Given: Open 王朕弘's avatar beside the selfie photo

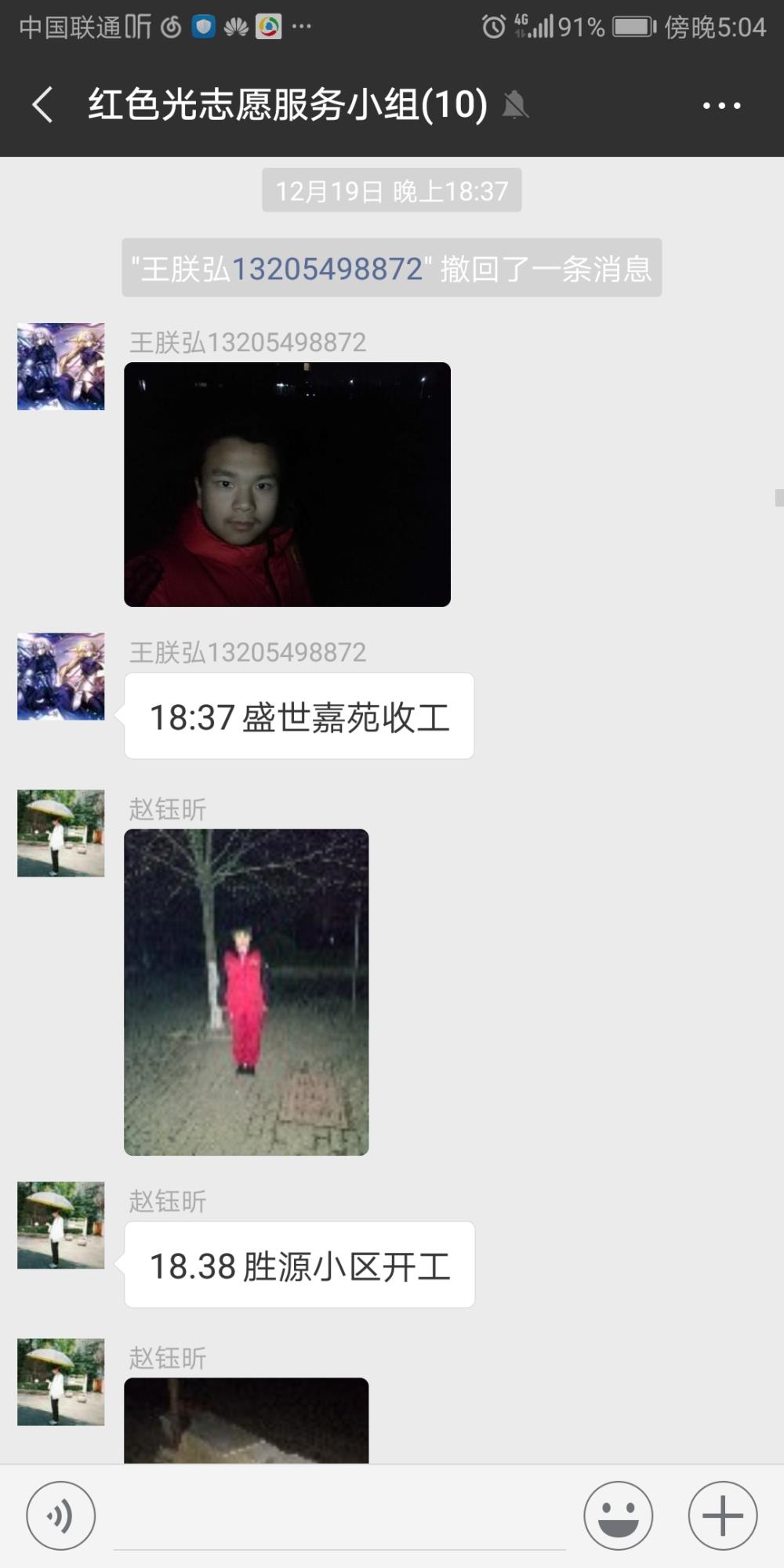Looking at the screenshot, I should click(61, 366).
